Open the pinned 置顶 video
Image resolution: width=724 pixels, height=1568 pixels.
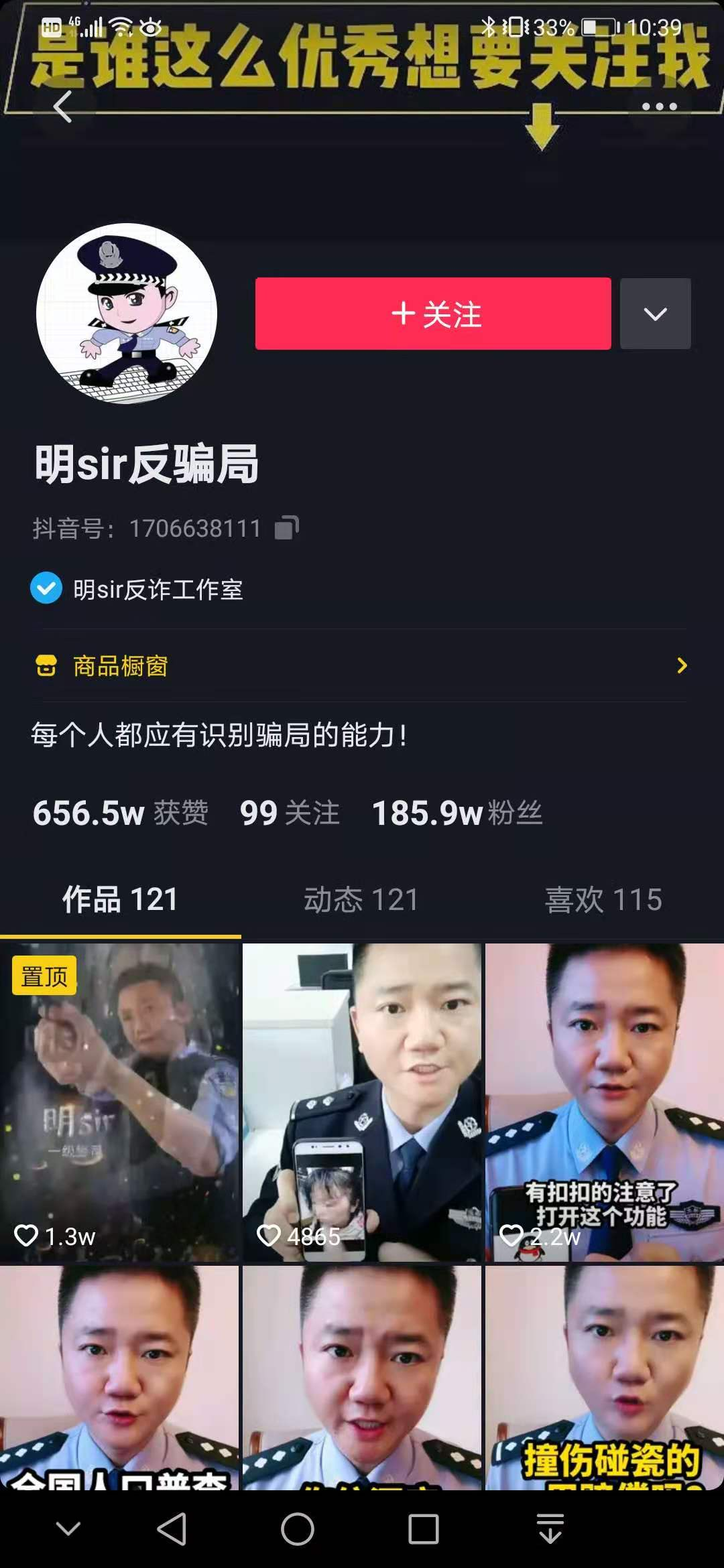coord(120,1102)
